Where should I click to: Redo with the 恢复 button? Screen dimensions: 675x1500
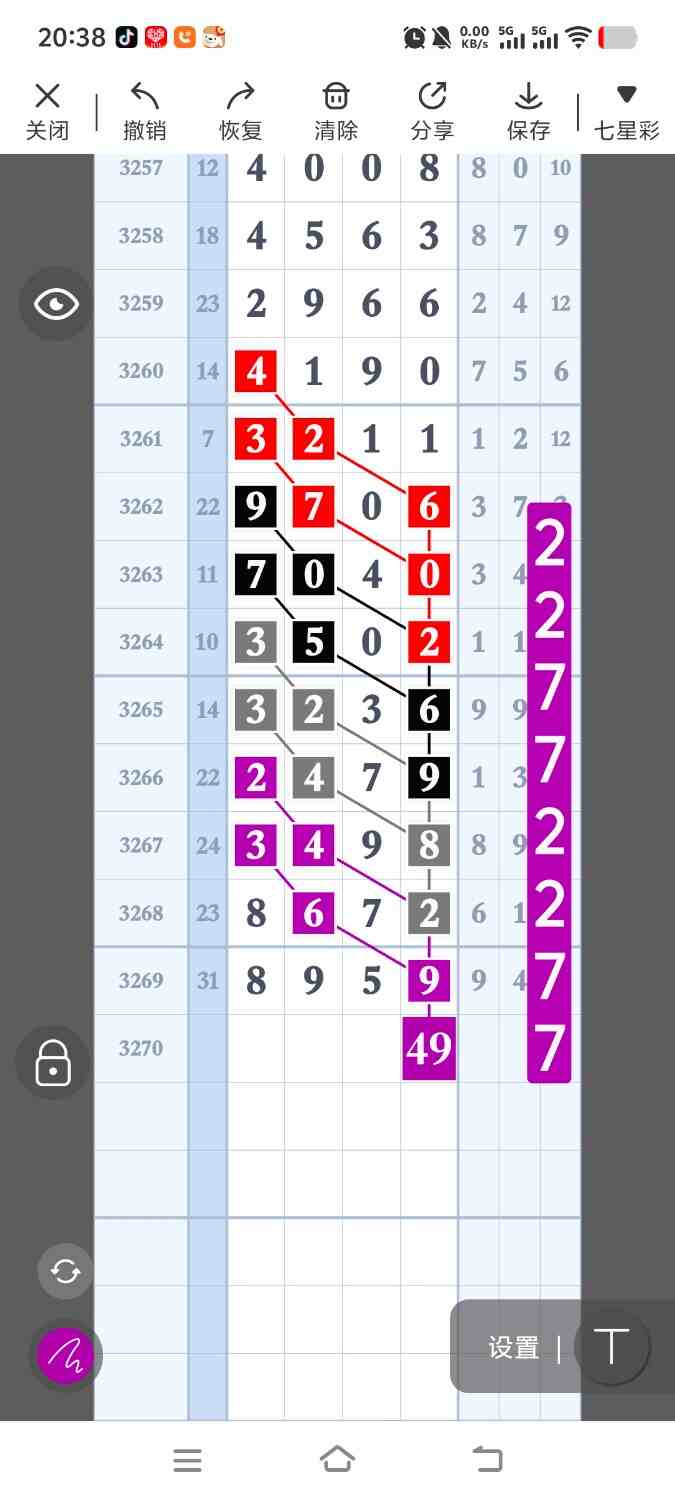tap(240, 111)
